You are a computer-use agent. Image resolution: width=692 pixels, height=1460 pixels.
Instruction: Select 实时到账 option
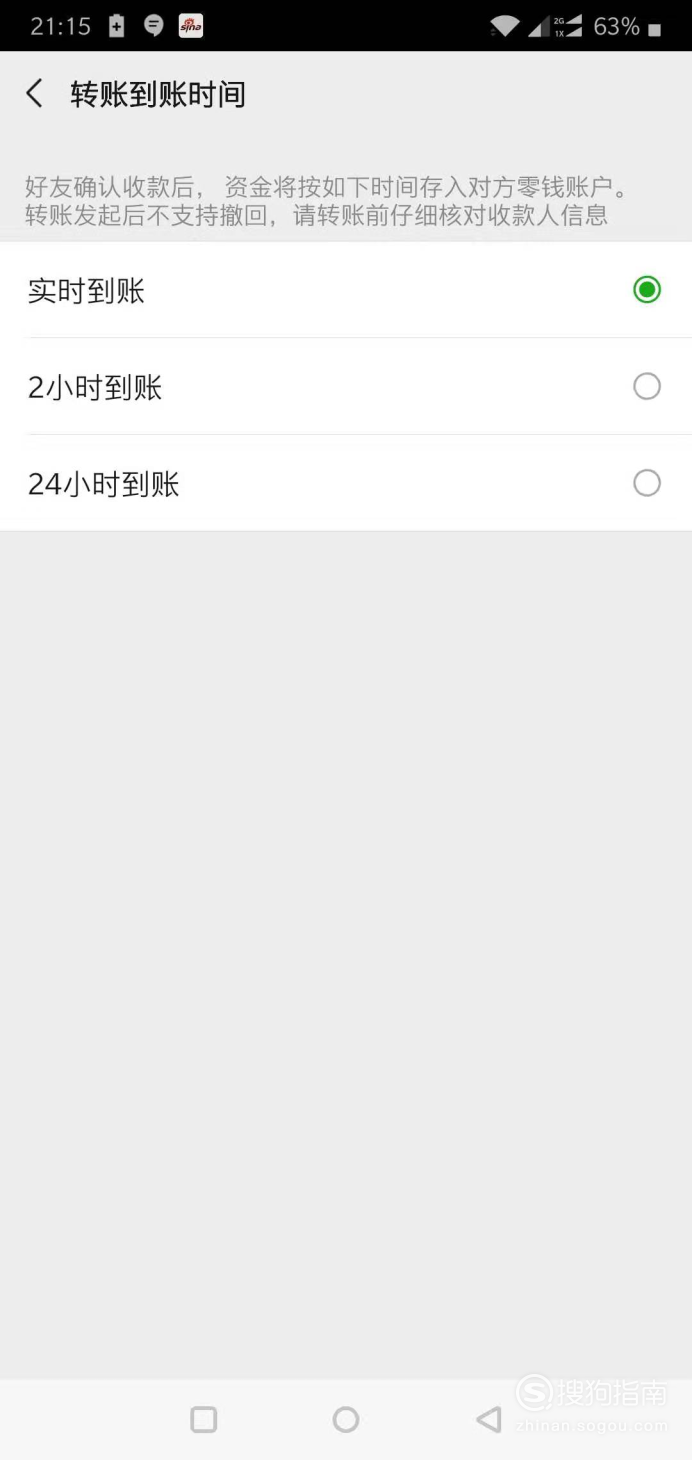tap(346, 290)
